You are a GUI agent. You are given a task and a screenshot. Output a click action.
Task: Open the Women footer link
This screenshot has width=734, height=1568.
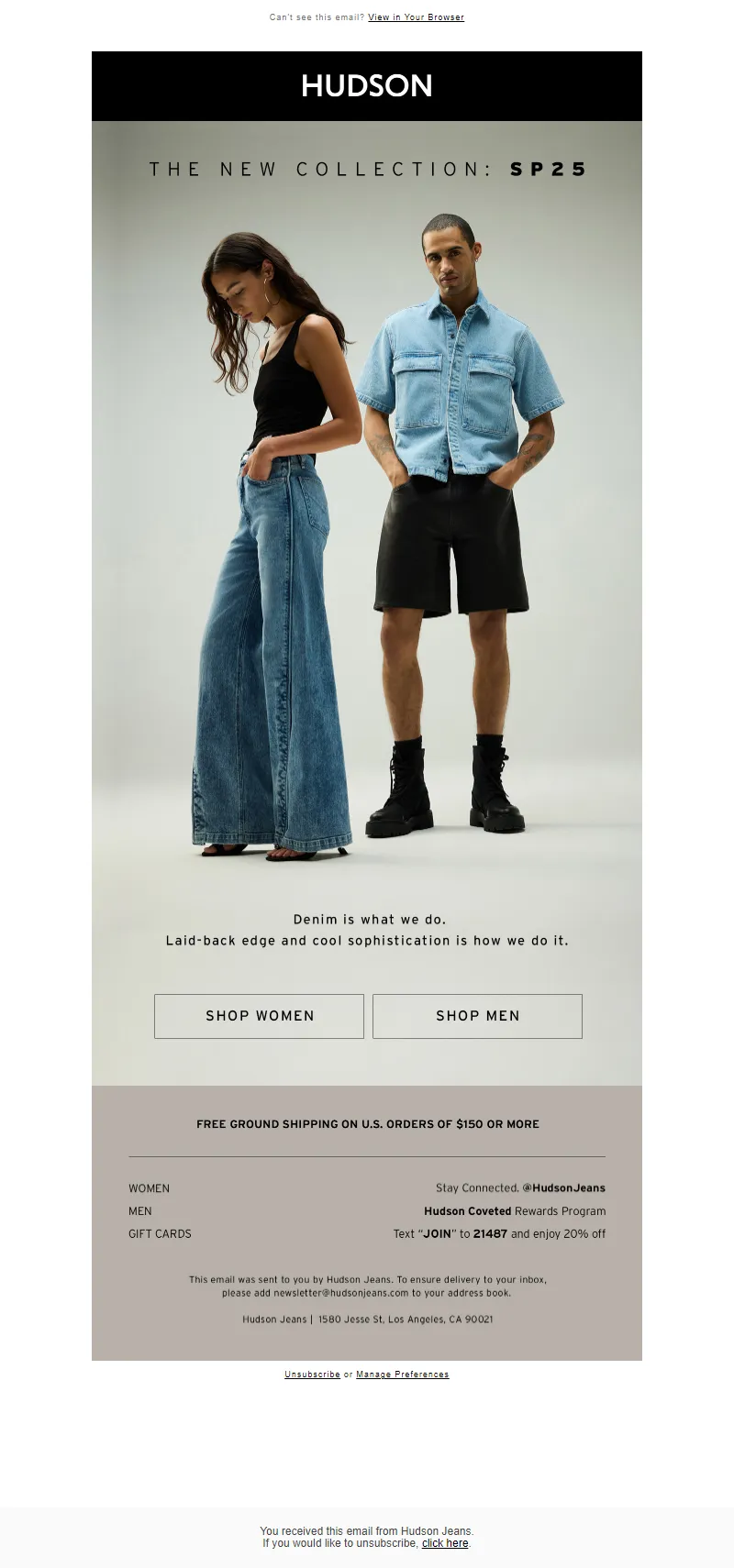(x=149, y=1188)
